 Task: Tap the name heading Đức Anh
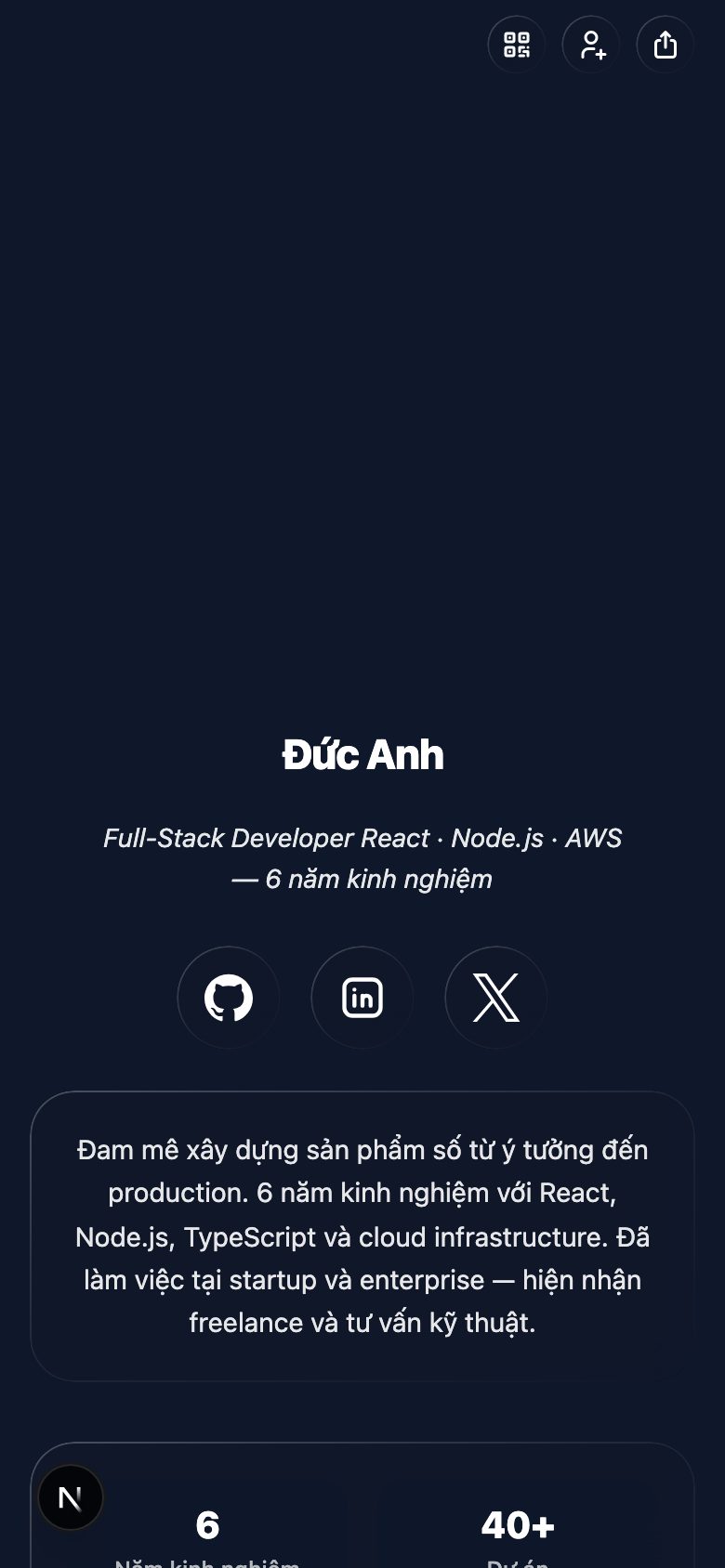coord(362,754)
